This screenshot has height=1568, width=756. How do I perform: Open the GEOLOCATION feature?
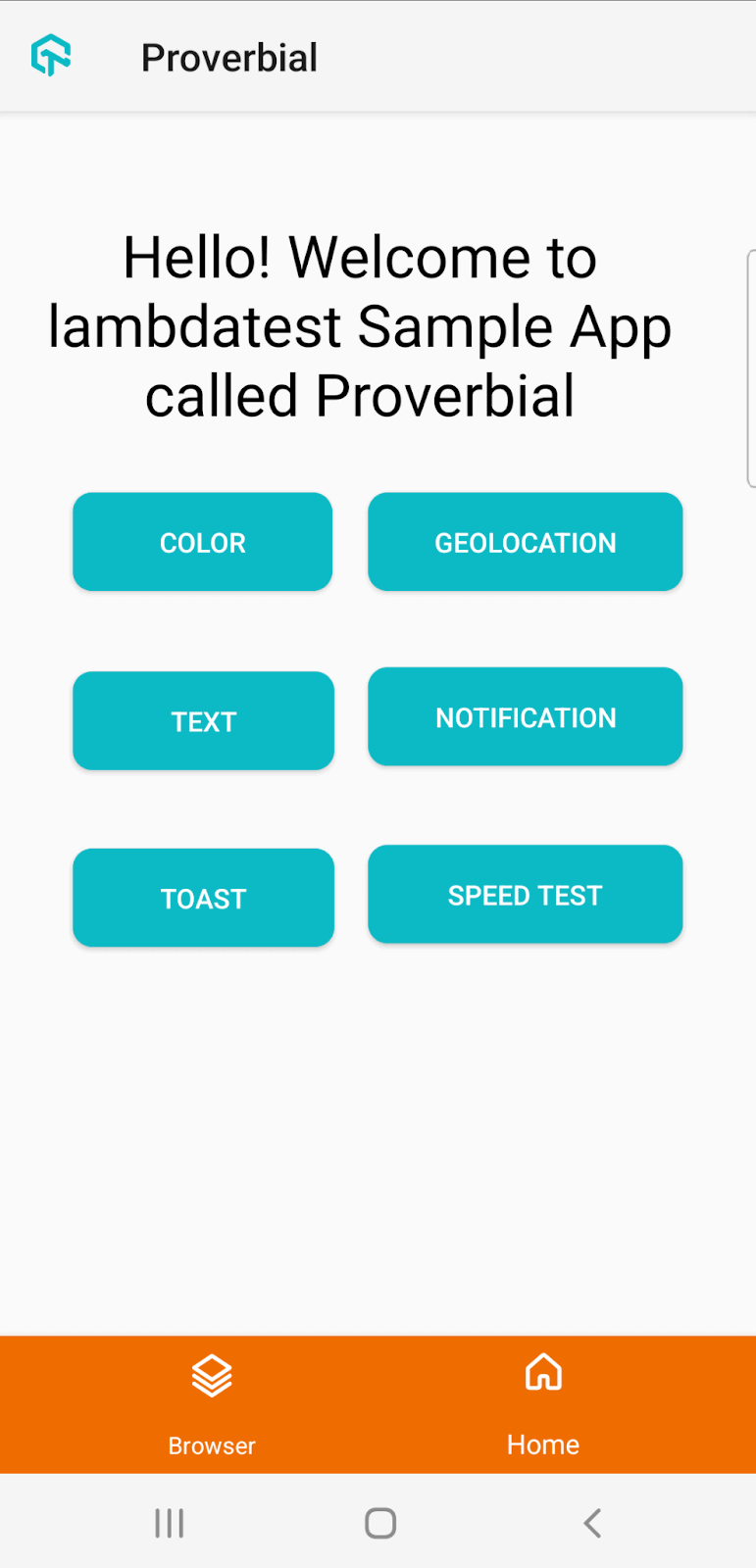coord(525,542)
